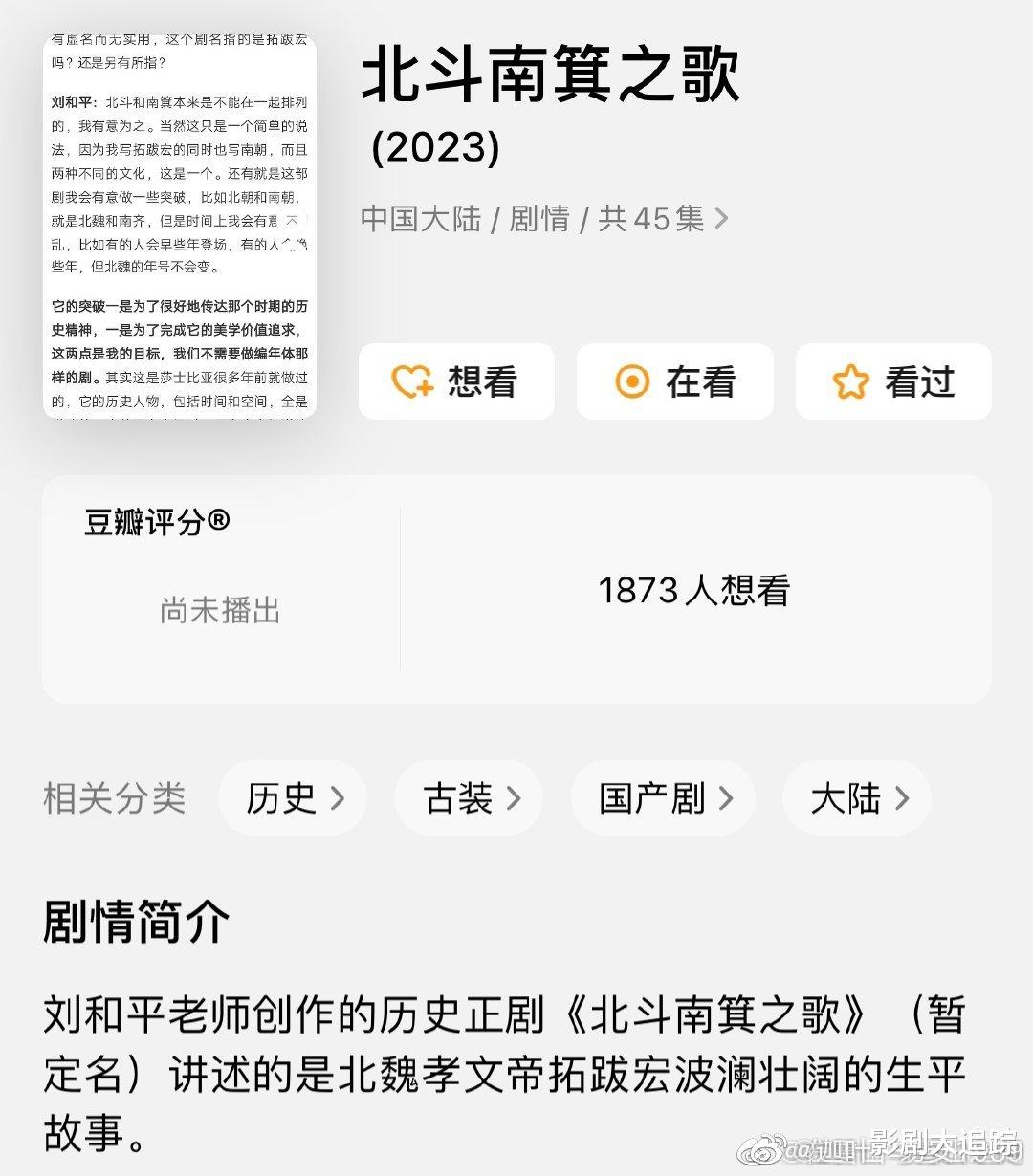This screenshot has width=1033, height=1176.
Task: Select the 国产剧 category tag
Action: (662, 798)
